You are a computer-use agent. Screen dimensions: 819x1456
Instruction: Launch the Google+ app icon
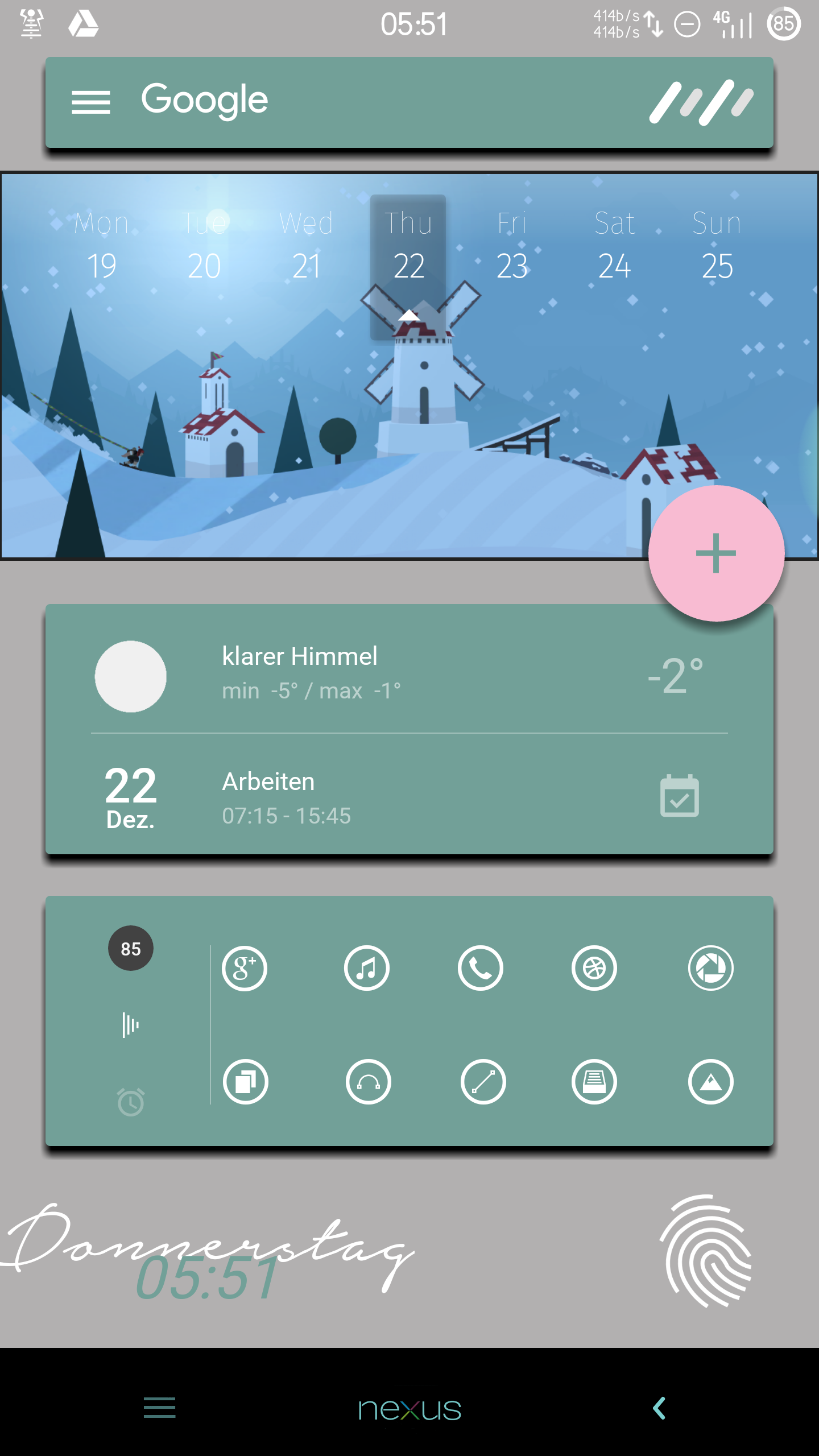tap(245, 968)
